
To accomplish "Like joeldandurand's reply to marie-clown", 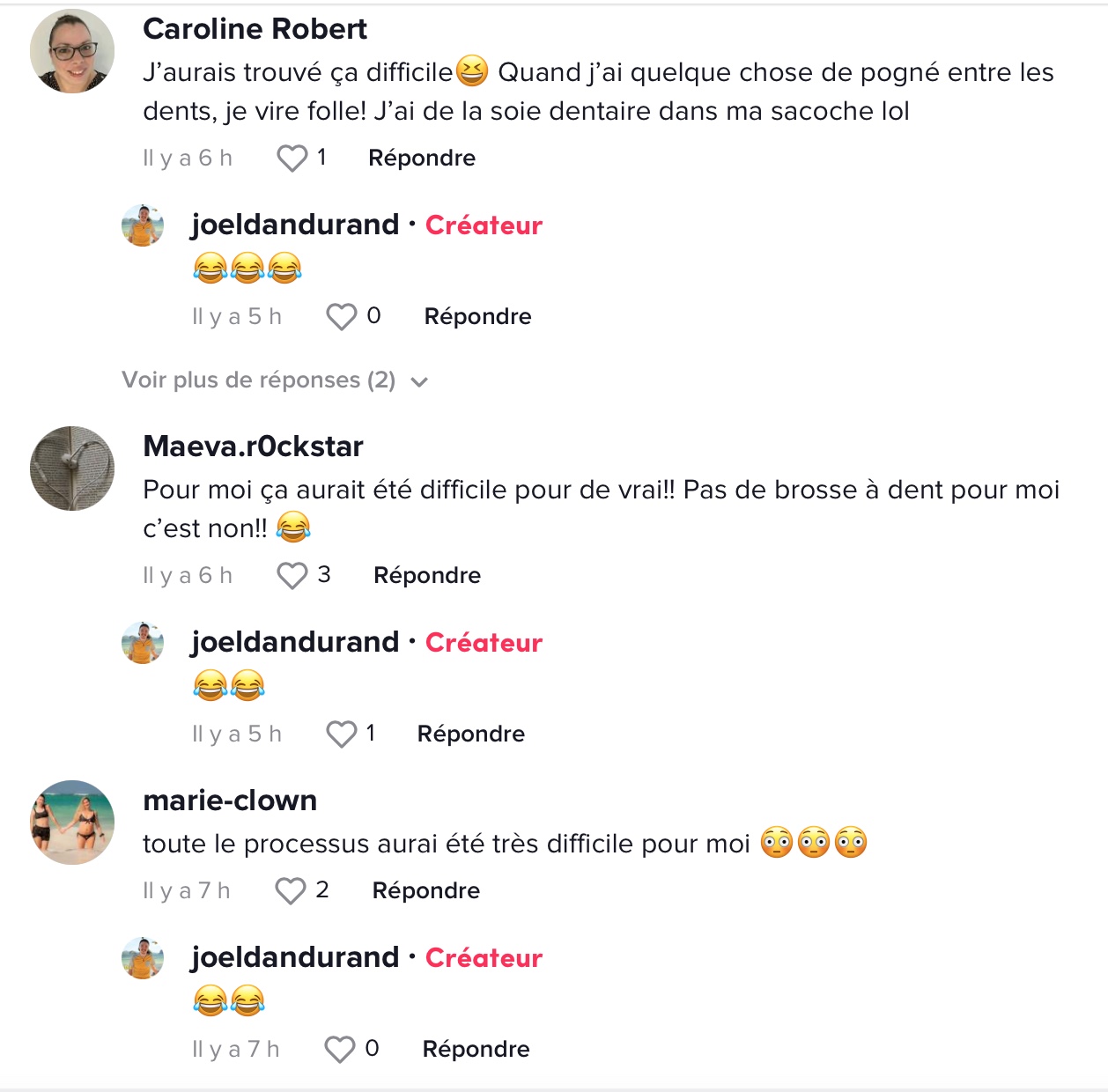I will tap(340, 1050).
